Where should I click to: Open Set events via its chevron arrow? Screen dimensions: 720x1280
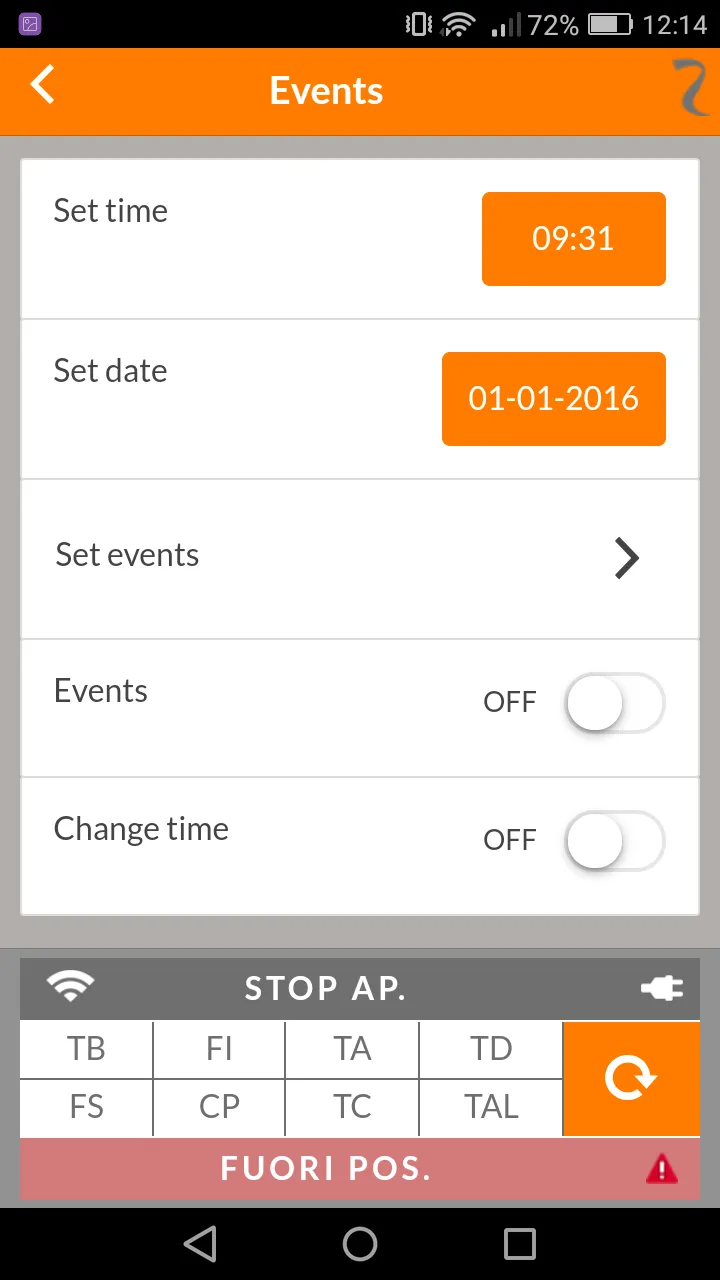(x=626, y=558)
